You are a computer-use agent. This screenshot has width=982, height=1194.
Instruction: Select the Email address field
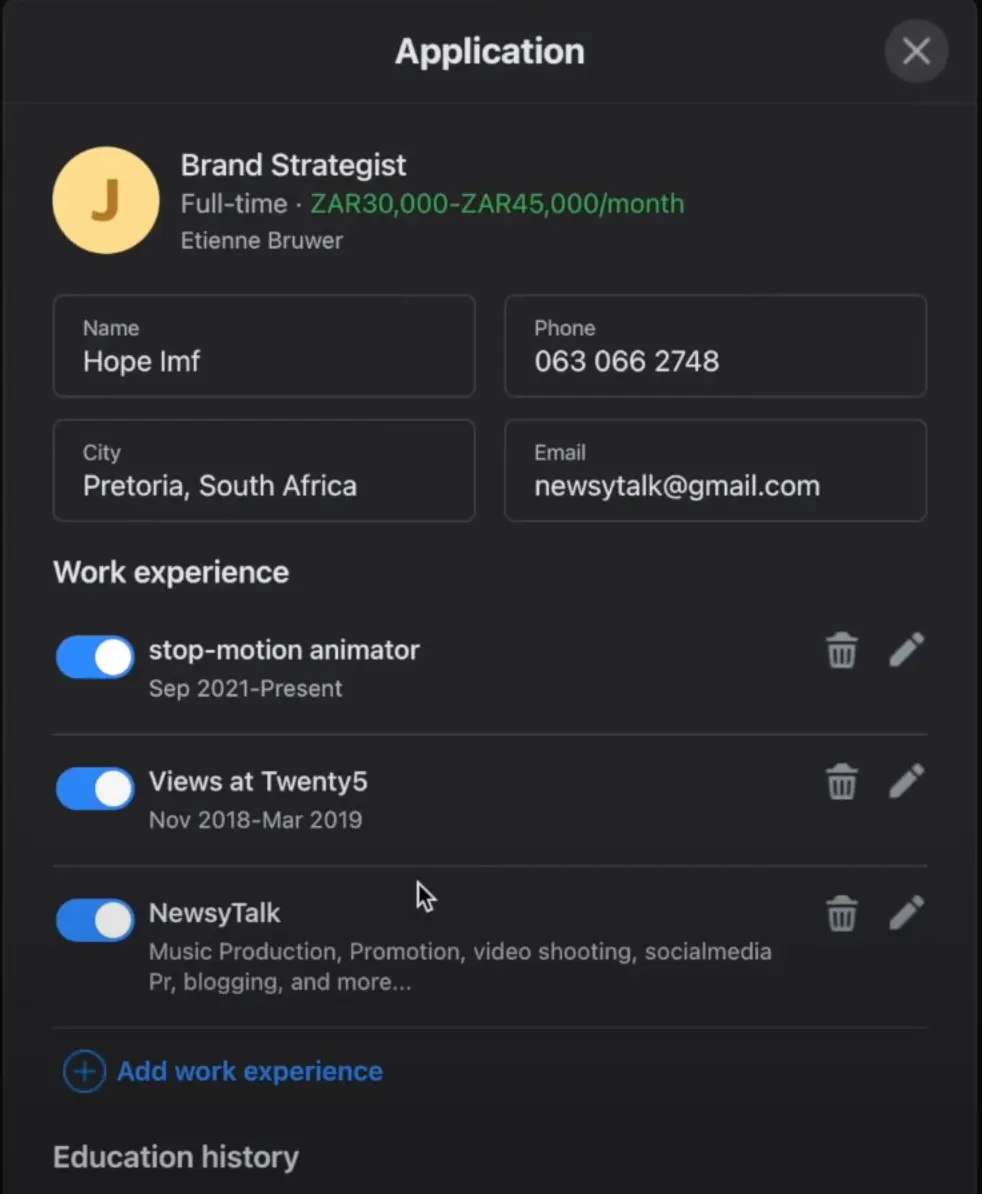715,471
